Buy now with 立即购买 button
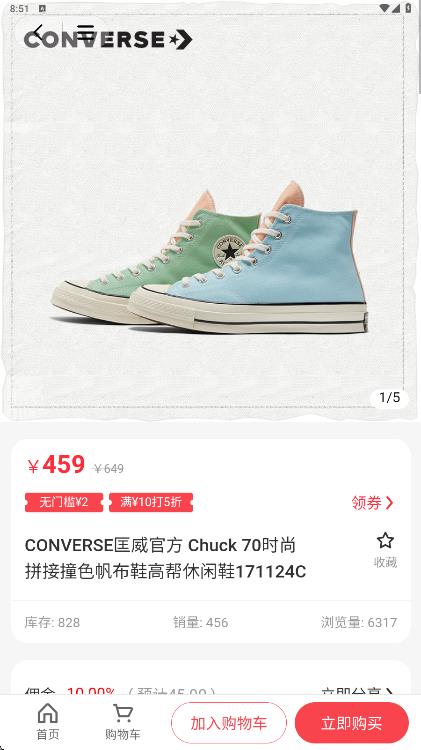Image resolution: width=421 pixels, height=750 pixels. click(x=352, y=723)
